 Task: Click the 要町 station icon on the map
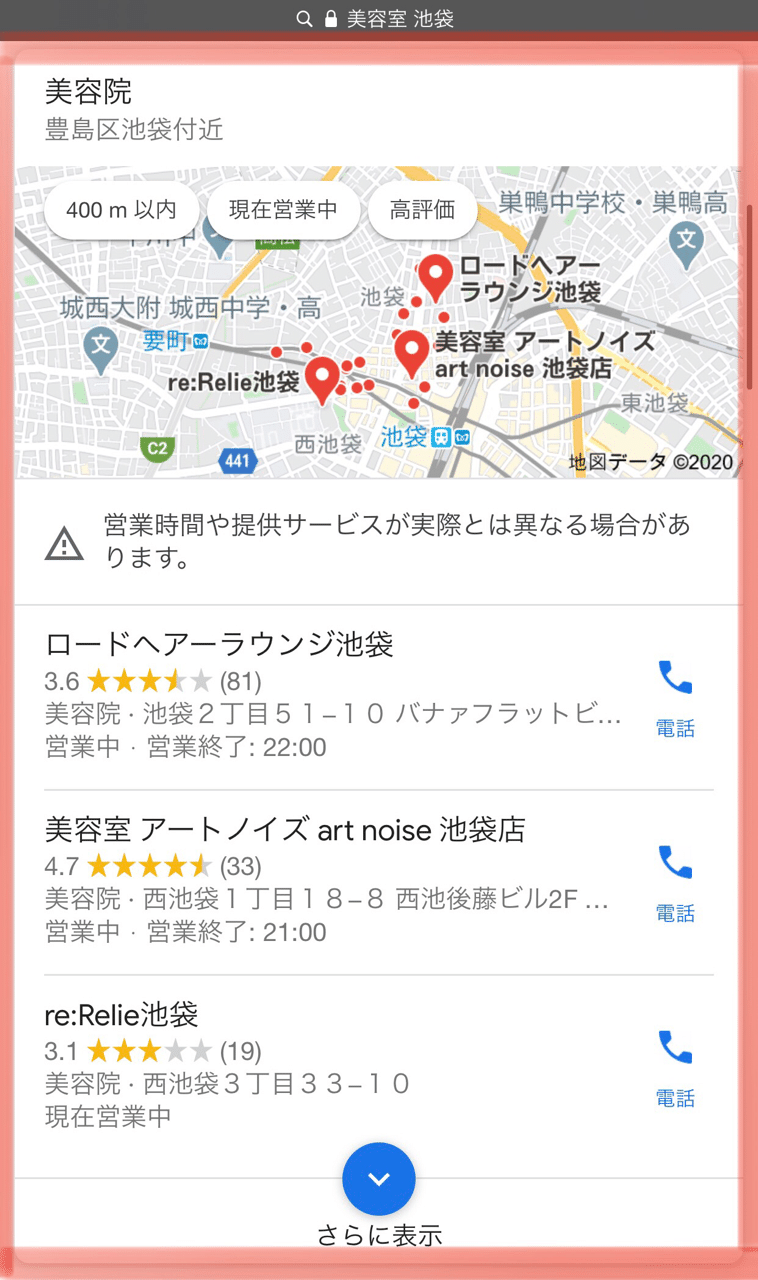pyautogui.click(x=198, y=341)
